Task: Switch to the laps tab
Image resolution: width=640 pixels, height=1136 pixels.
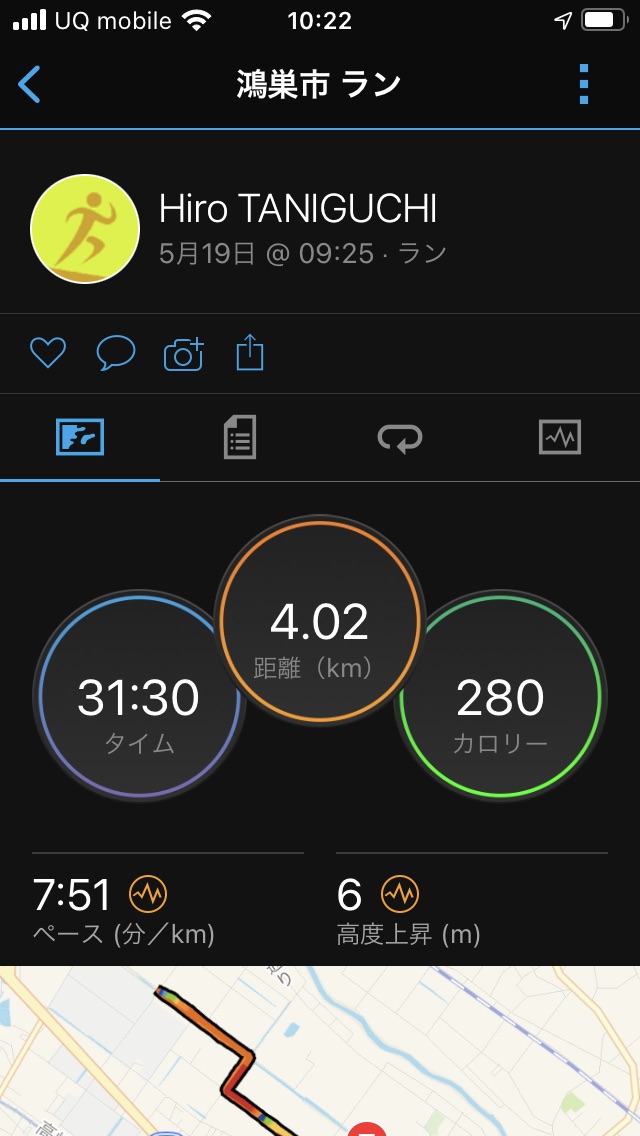Action: point(400,438)
